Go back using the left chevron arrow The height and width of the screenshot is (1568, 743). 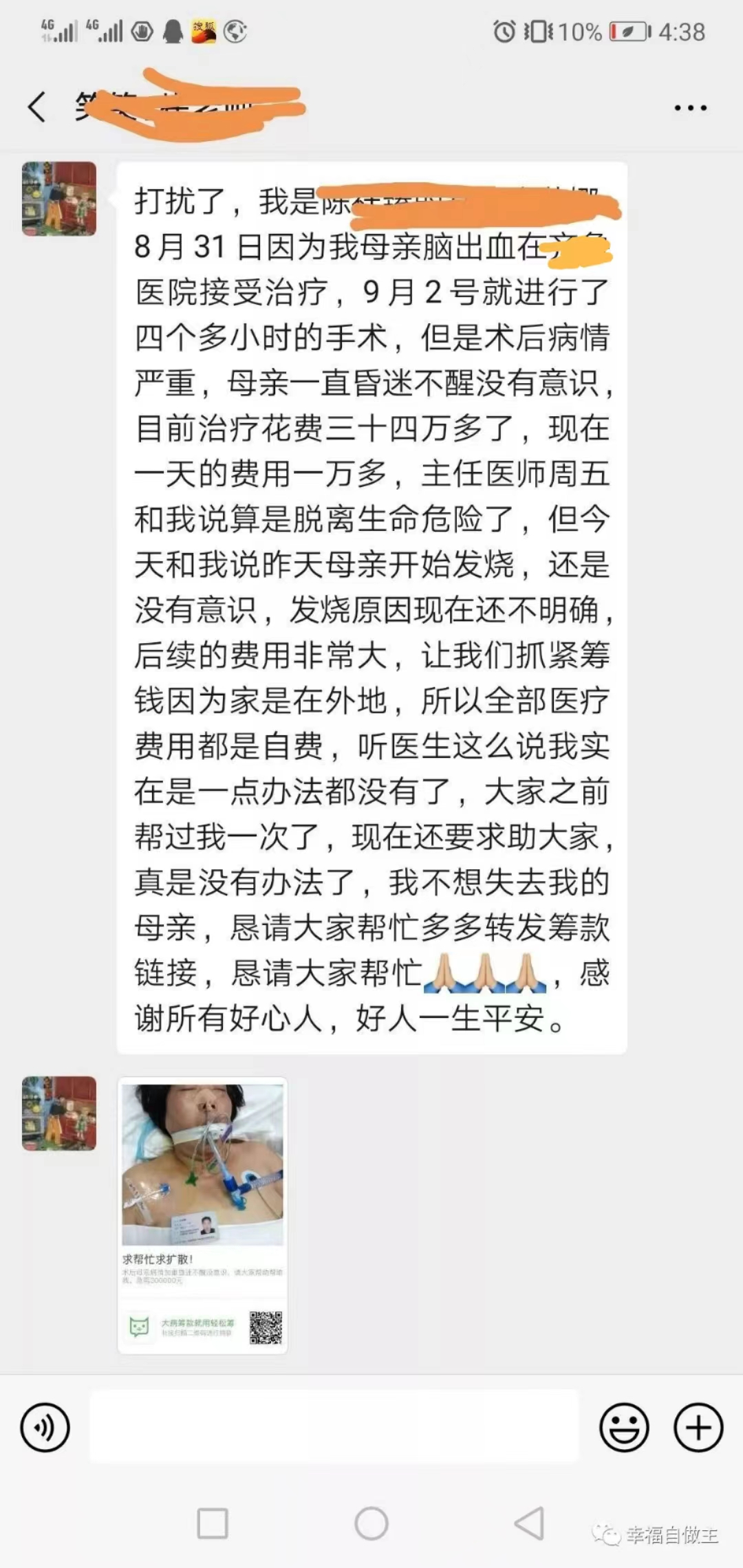pos(36,107)
